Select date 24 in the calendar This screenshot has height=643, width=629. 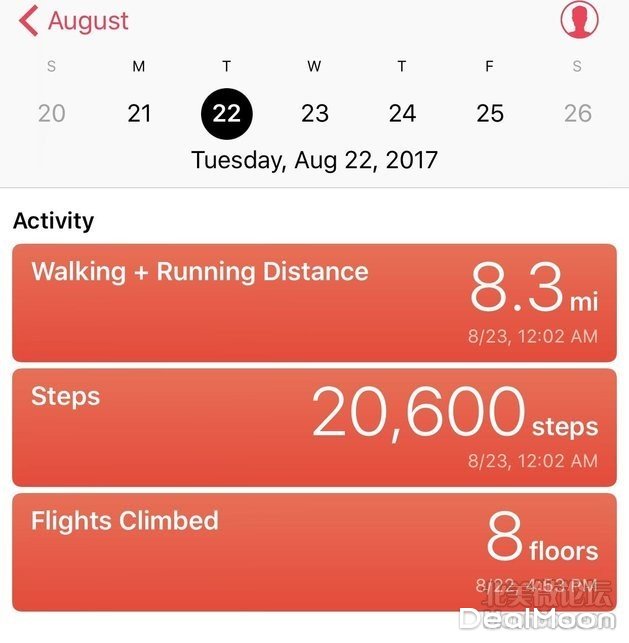click(402, 113)
